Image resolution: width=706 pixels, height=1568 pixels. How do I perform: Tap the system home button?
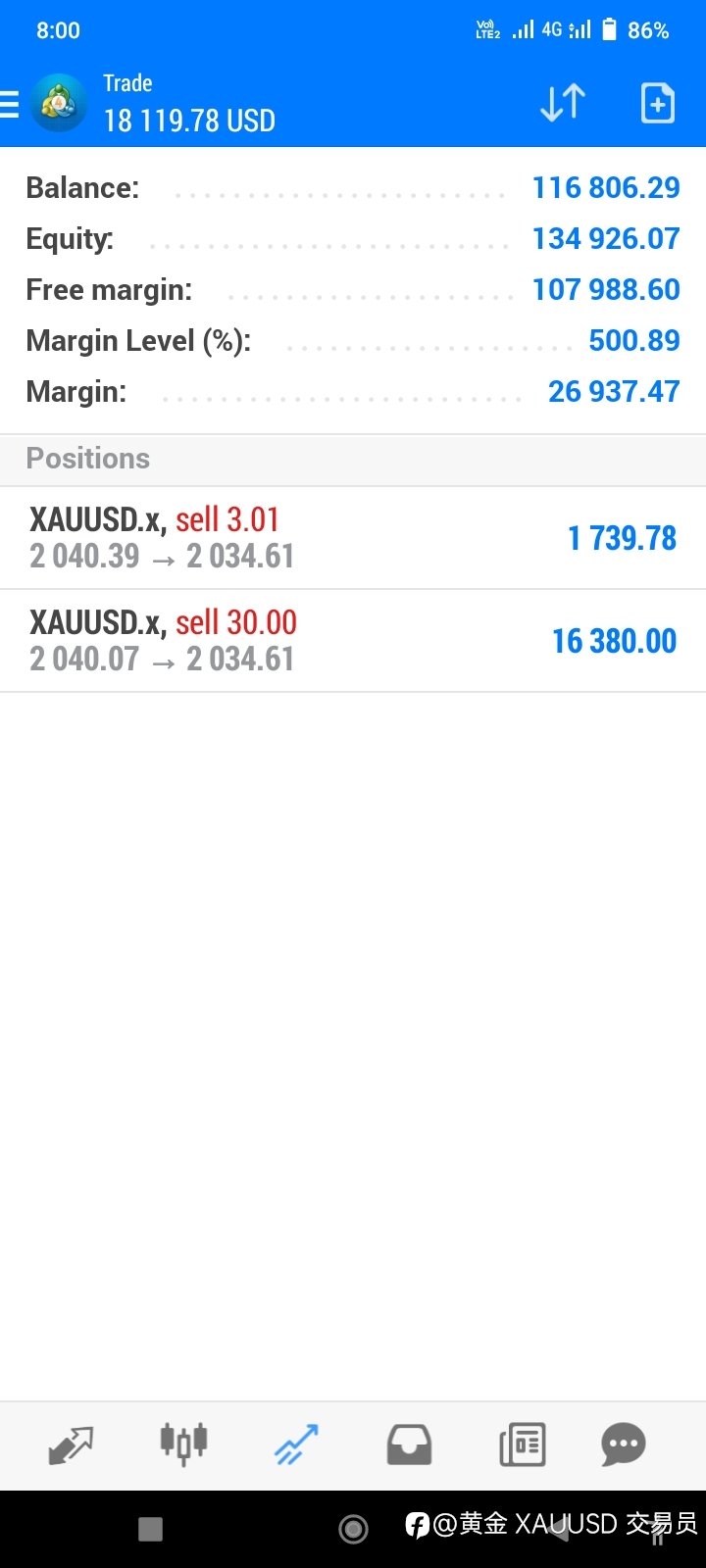[353, 1529]
